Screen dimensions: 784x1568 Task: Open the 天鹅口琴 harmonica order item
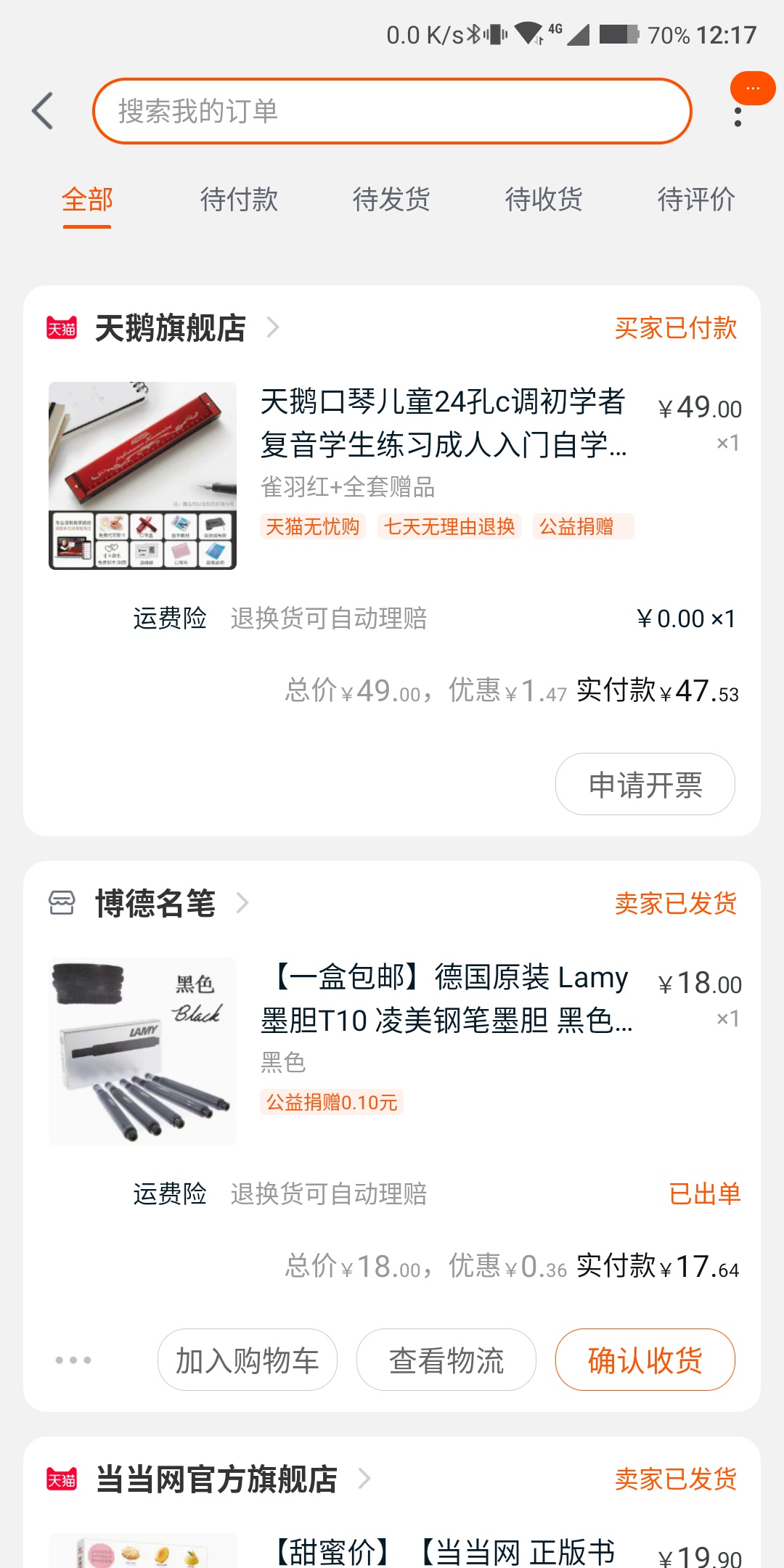click(x=443, y=422)
